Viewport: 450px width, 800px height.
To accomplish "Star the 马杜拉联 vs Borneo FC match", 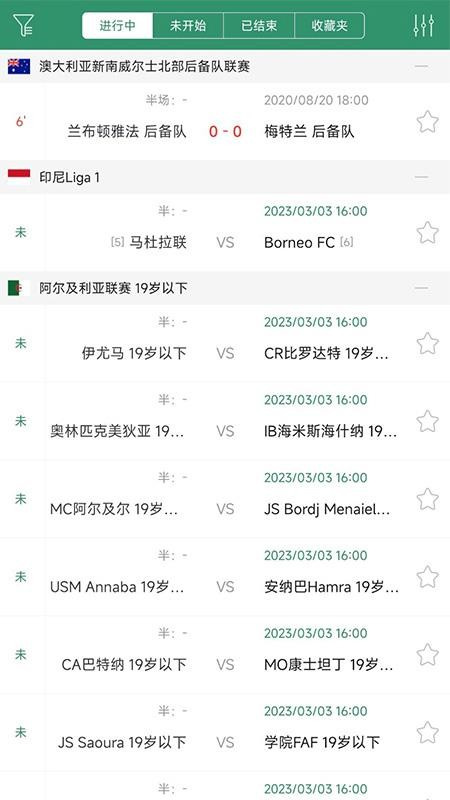I will [428, 233].
